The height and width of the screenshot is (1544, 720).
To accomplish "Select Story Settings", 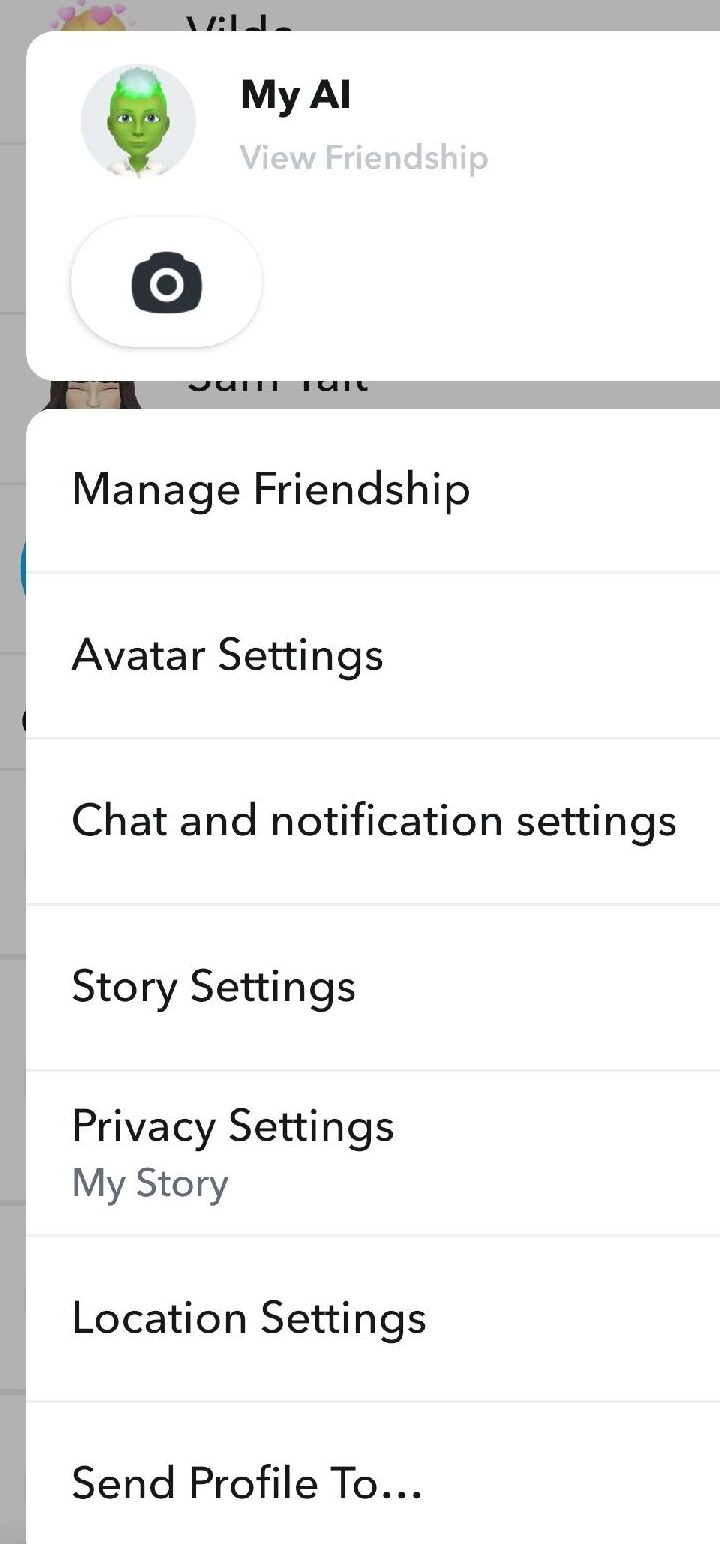I will click(373, 988).
